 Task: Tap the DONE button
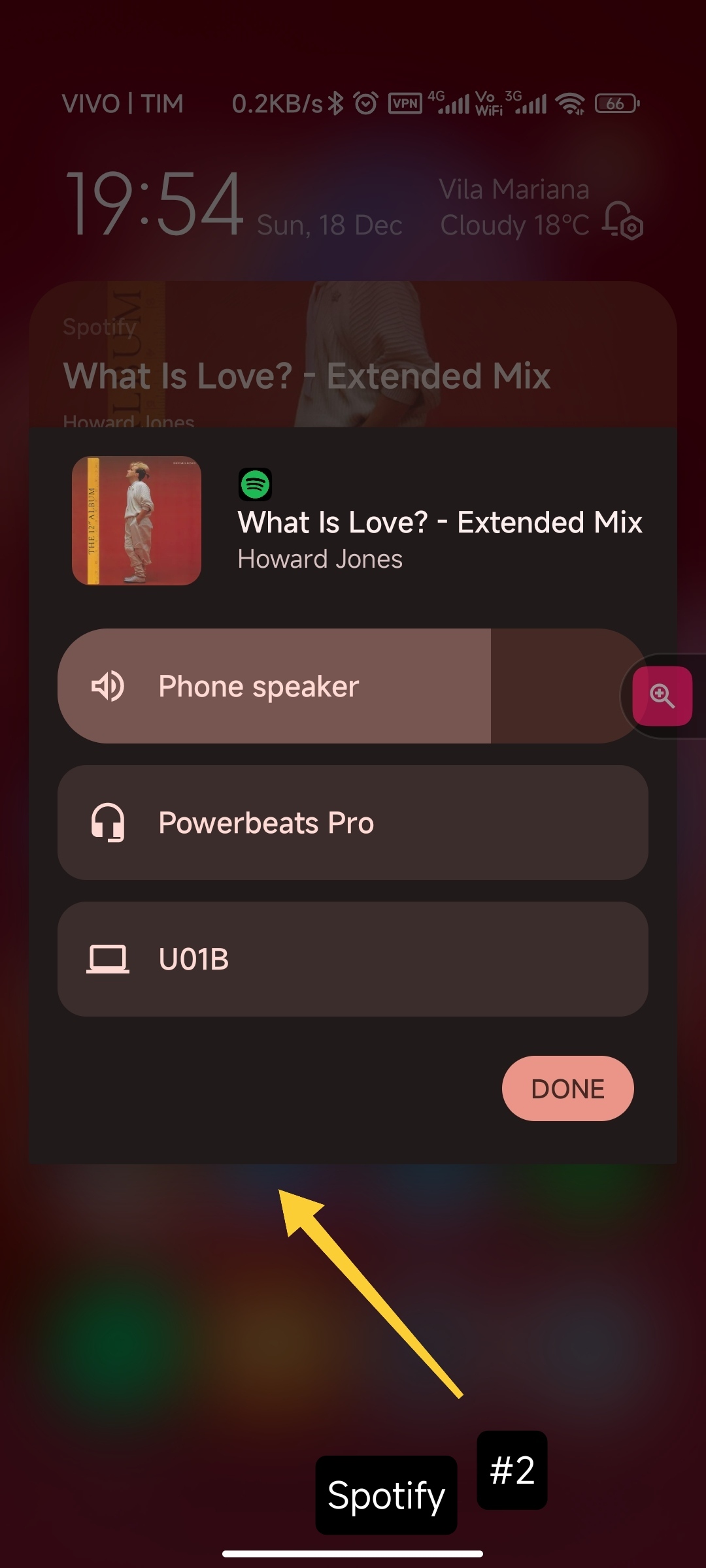point(567,1088)
